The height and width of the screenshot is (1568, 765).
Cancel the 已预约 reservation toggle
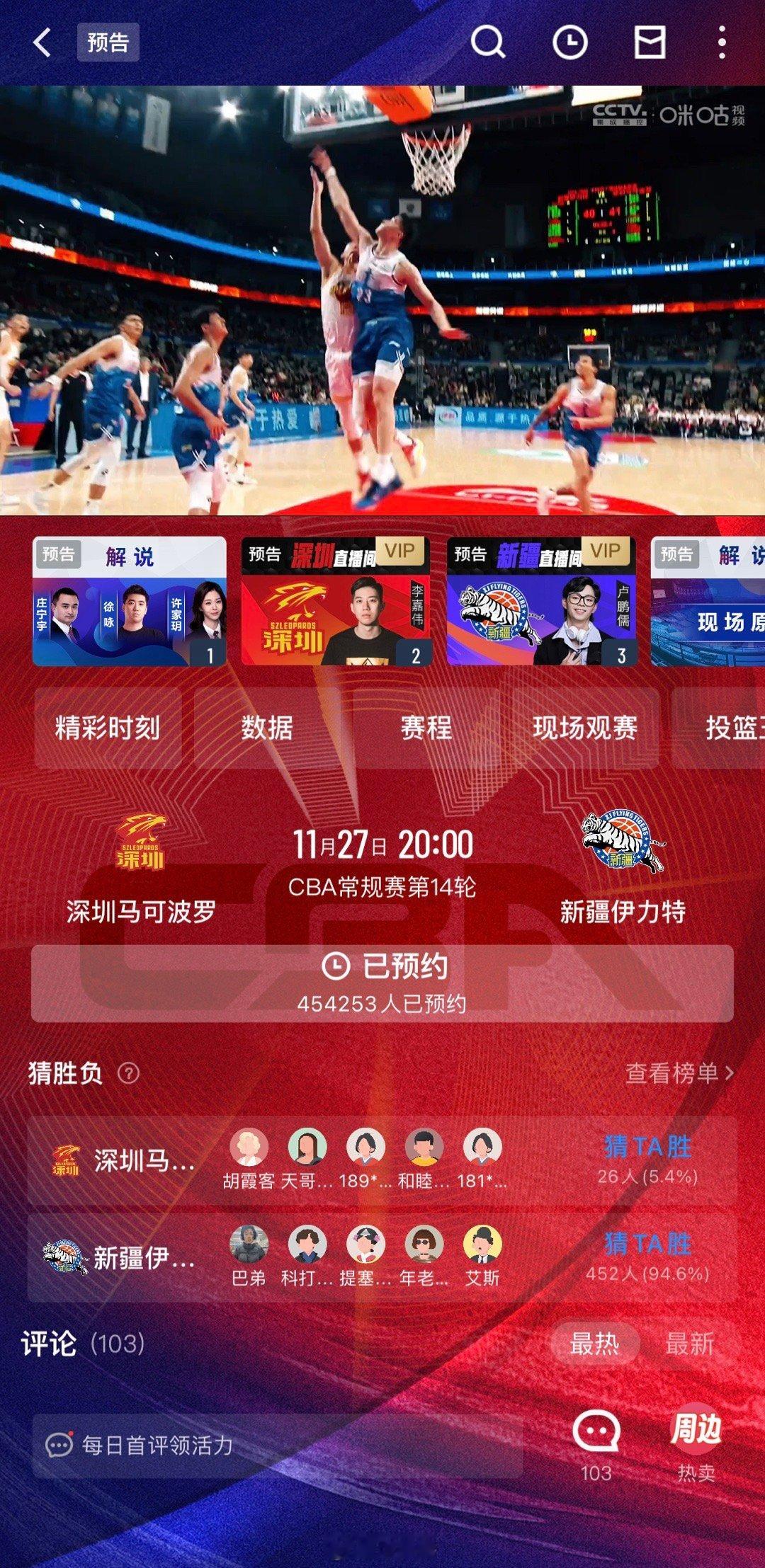[382, 964]
